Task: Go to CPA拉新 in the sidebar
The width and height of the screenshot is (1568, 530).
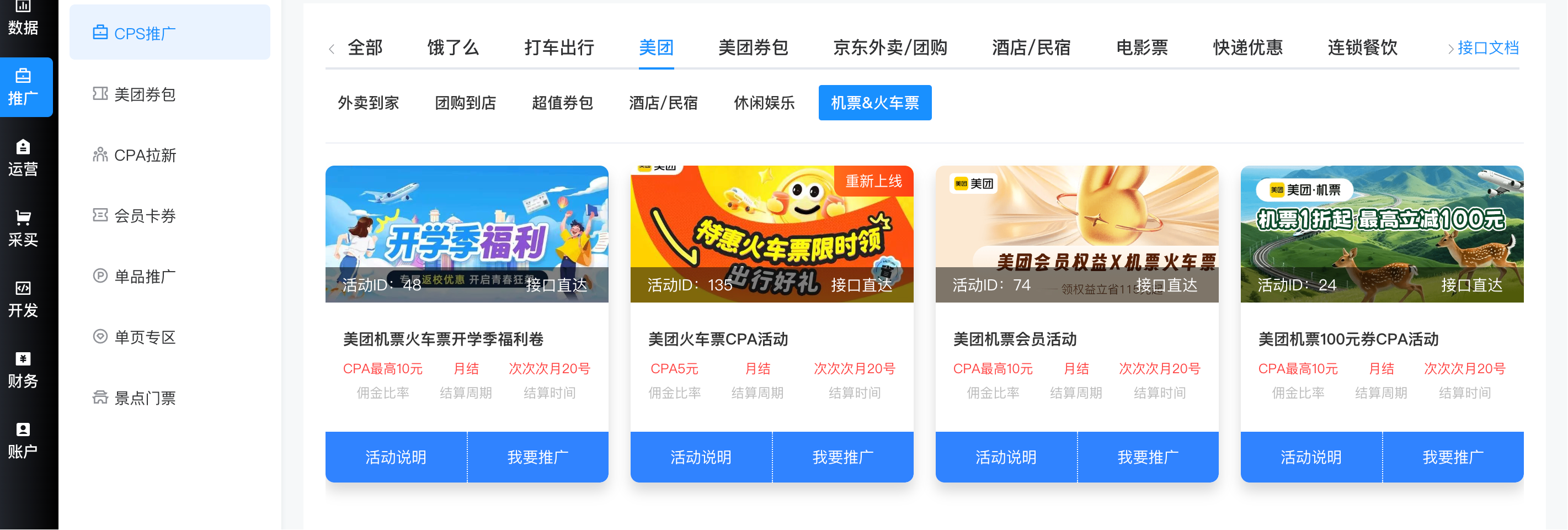Action: (144, 155)
